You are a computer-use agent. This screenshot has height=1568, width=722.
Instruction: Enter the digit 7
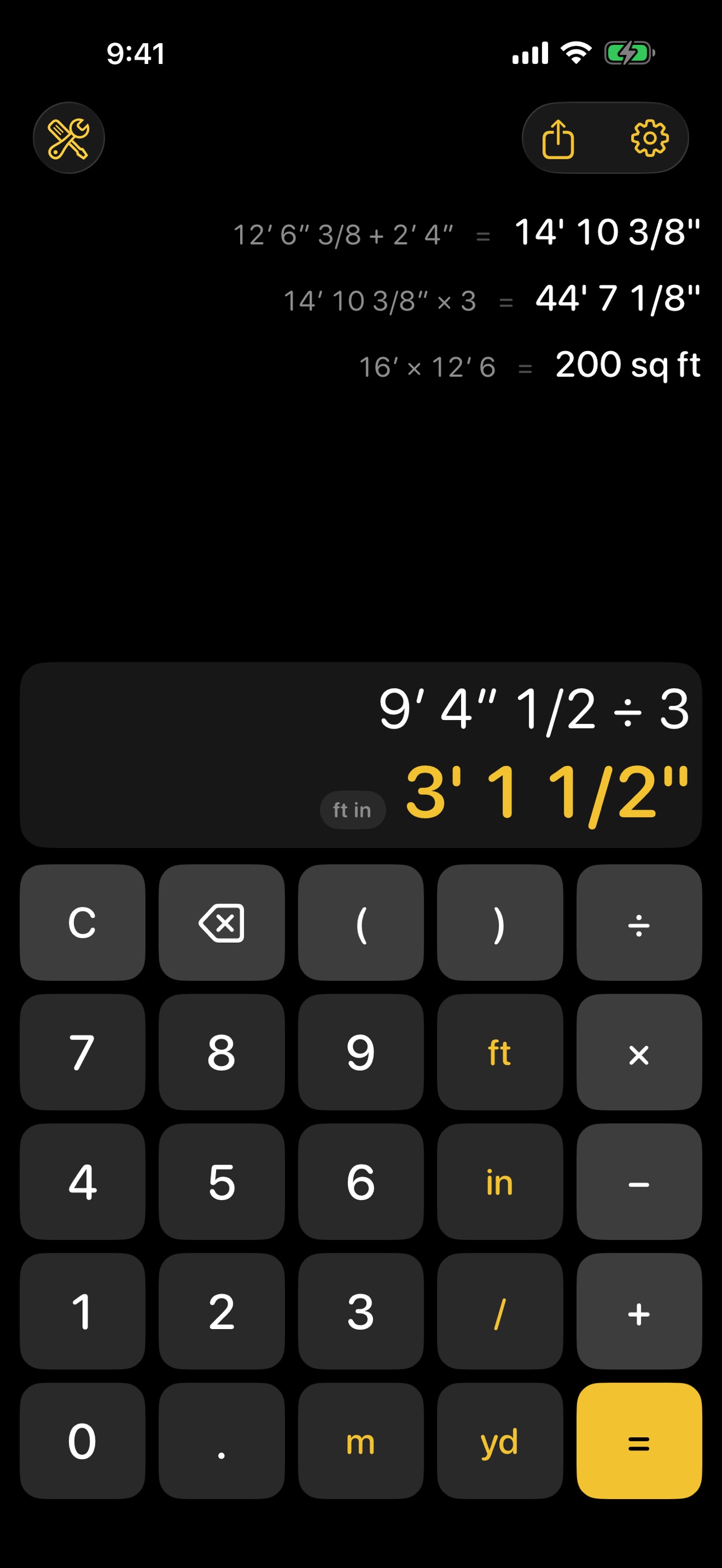[82, 1052]
